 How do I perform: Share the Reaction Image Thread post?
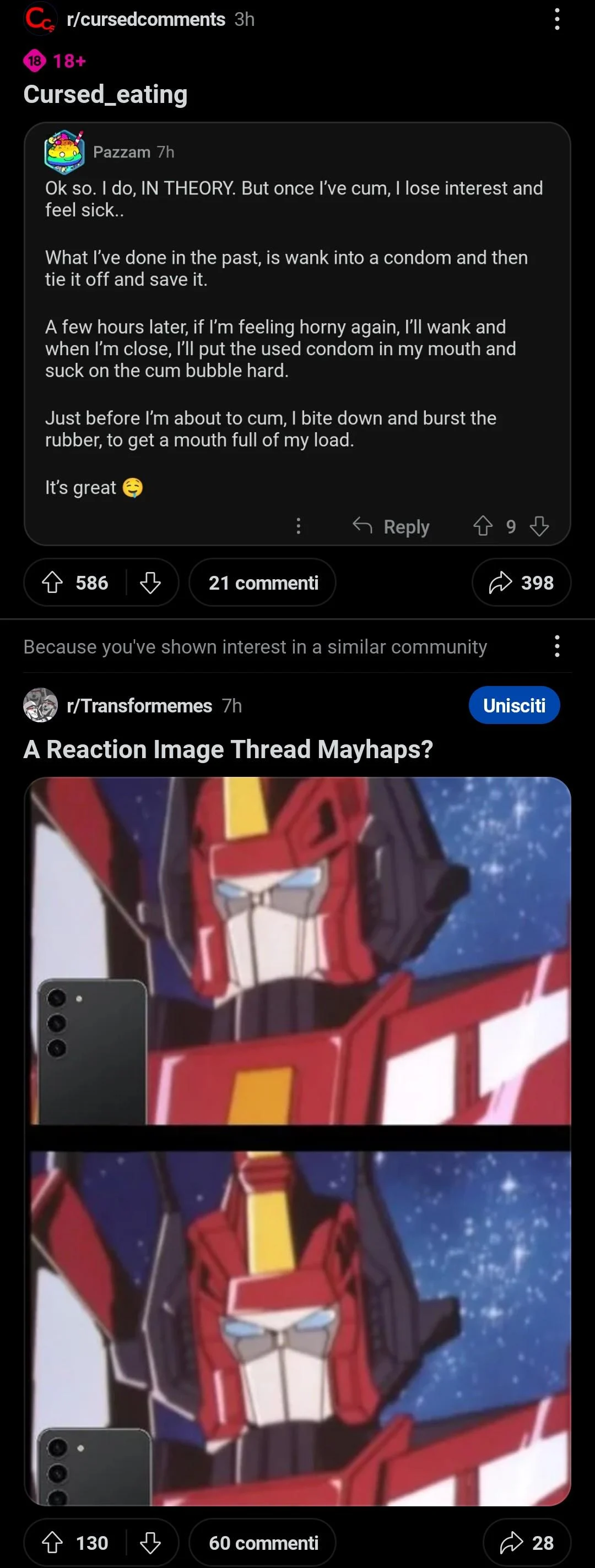[x=526, y=1543]
